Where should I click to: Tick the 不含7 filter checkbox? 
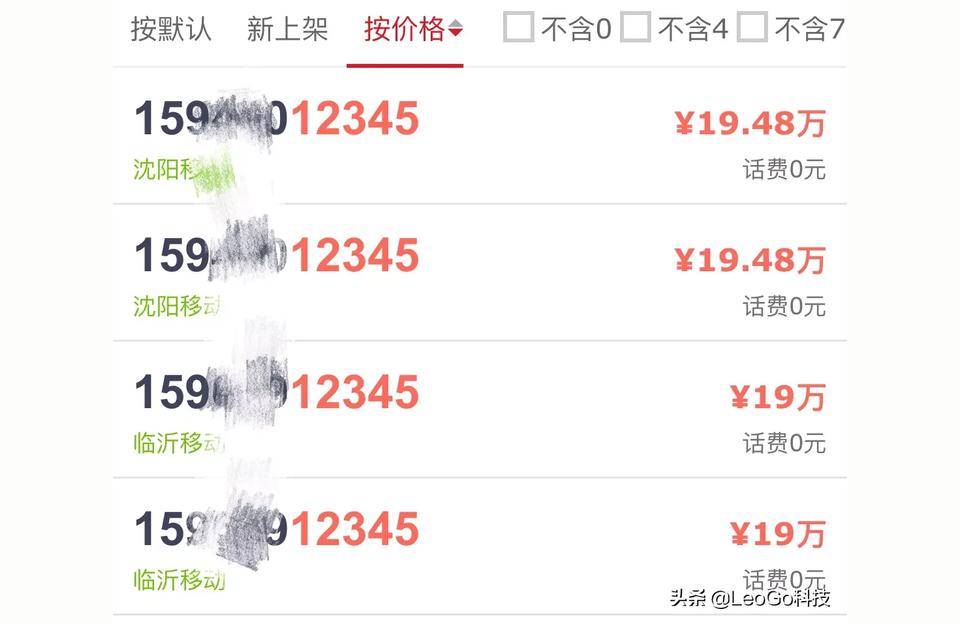(752, 28)
